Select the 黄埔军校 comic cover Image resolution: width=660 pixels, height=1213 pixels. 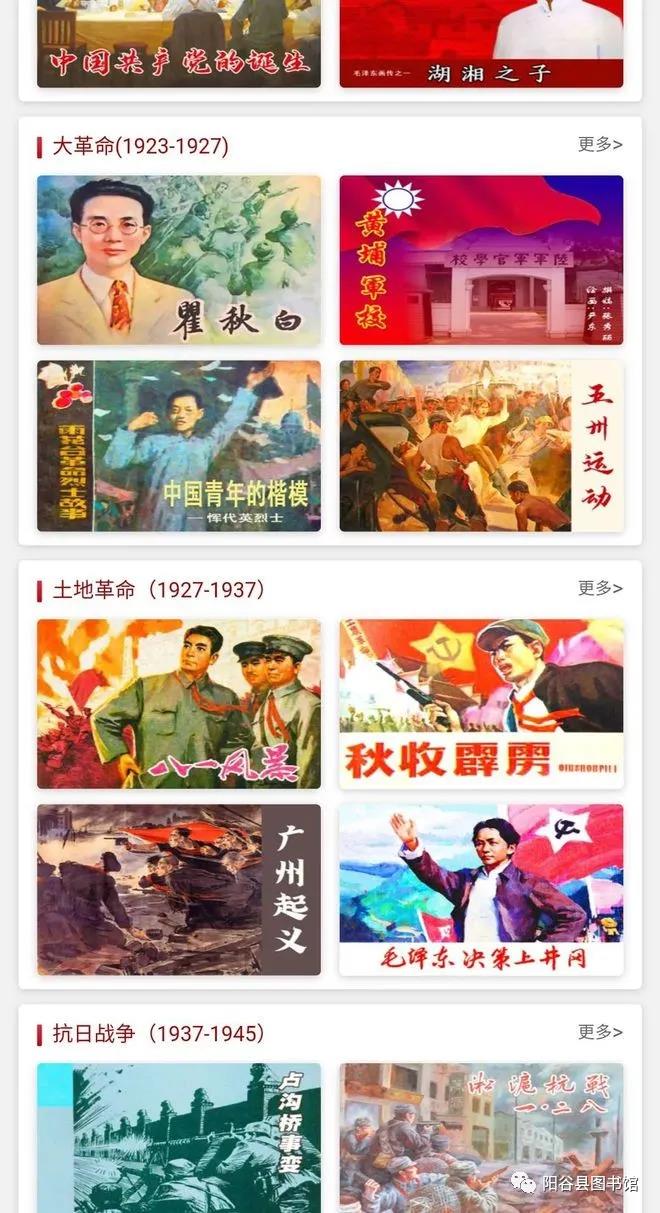tap(481, 261)
